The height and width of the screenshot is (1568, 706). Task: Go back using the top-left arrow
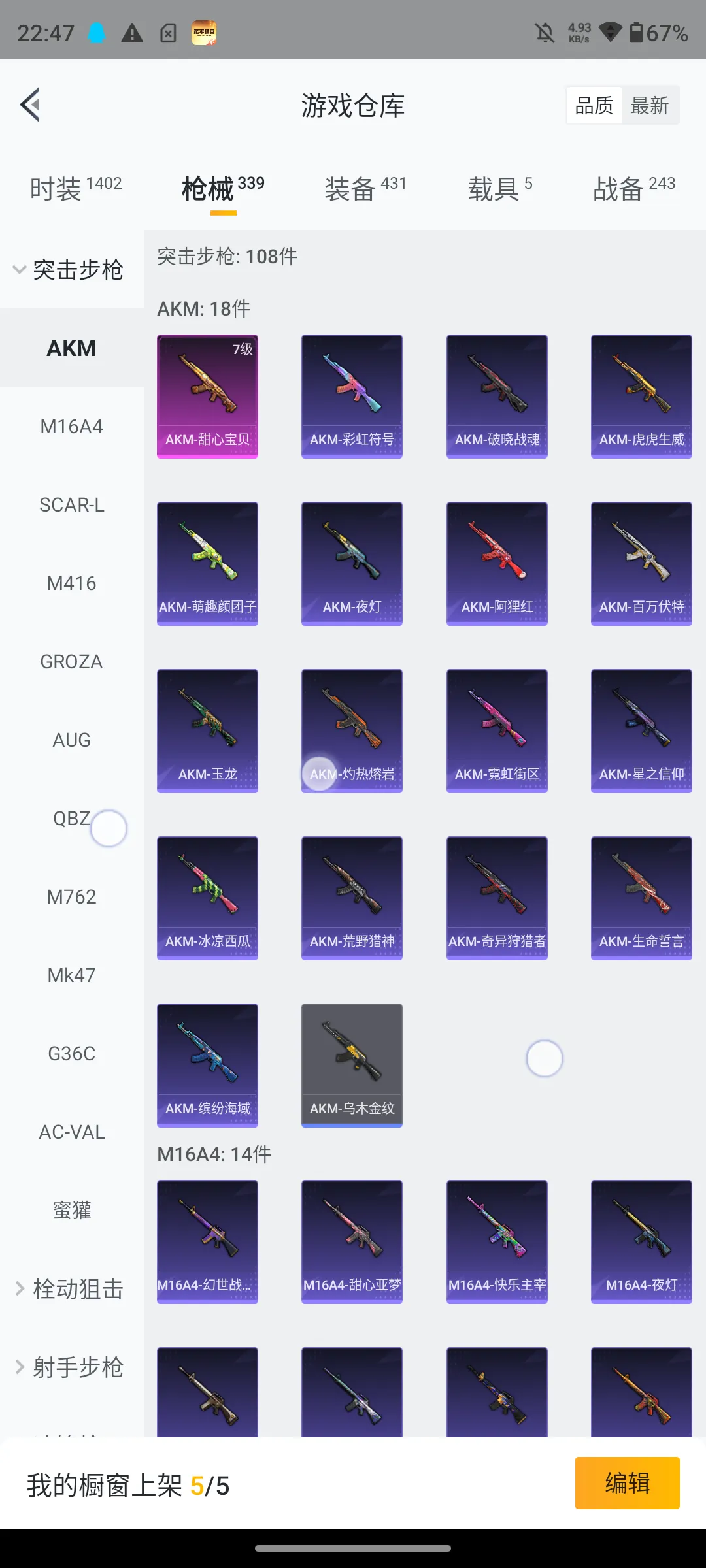pyautogui.click(x=31, y=105)
